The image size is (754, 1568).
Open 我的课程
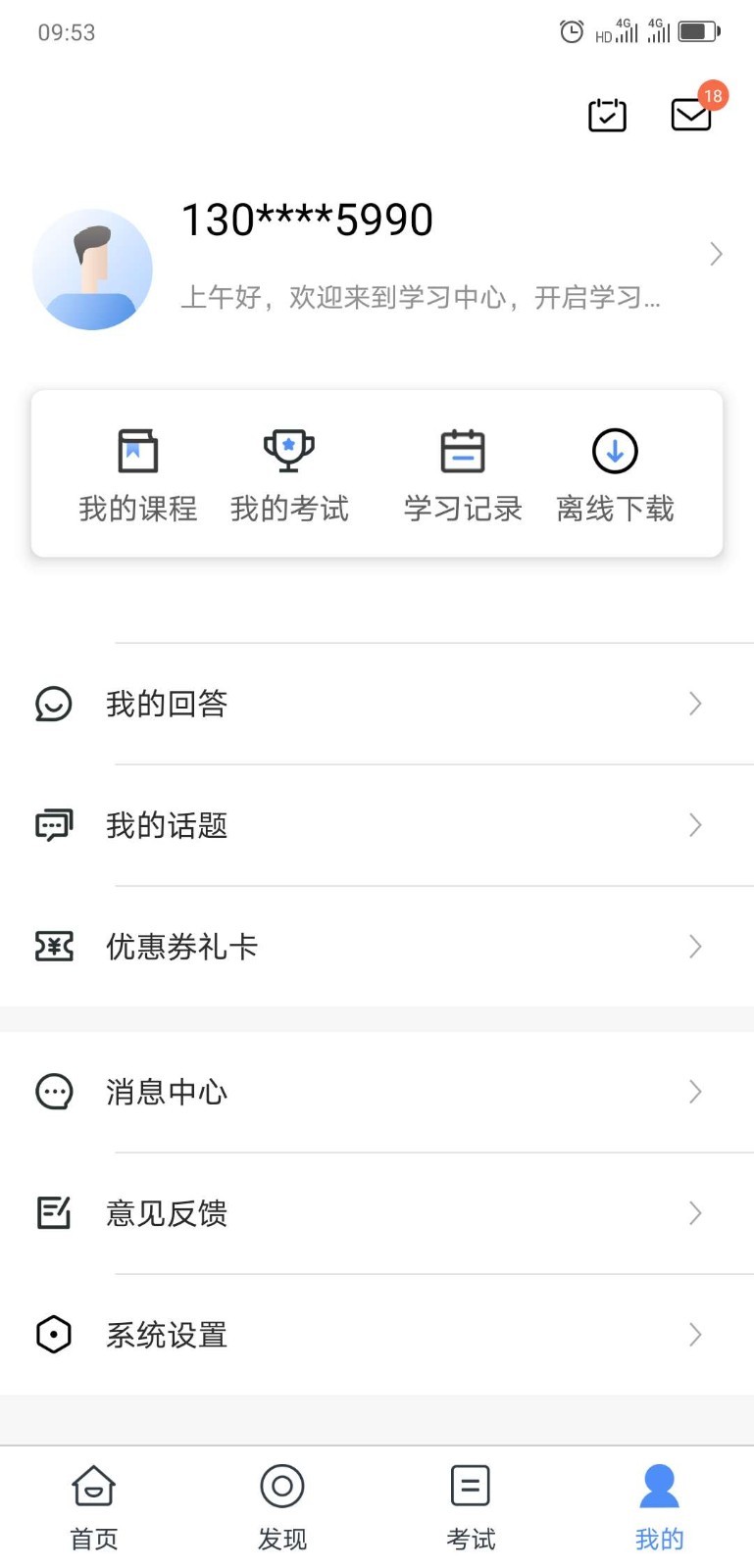[x=138, y=475]
